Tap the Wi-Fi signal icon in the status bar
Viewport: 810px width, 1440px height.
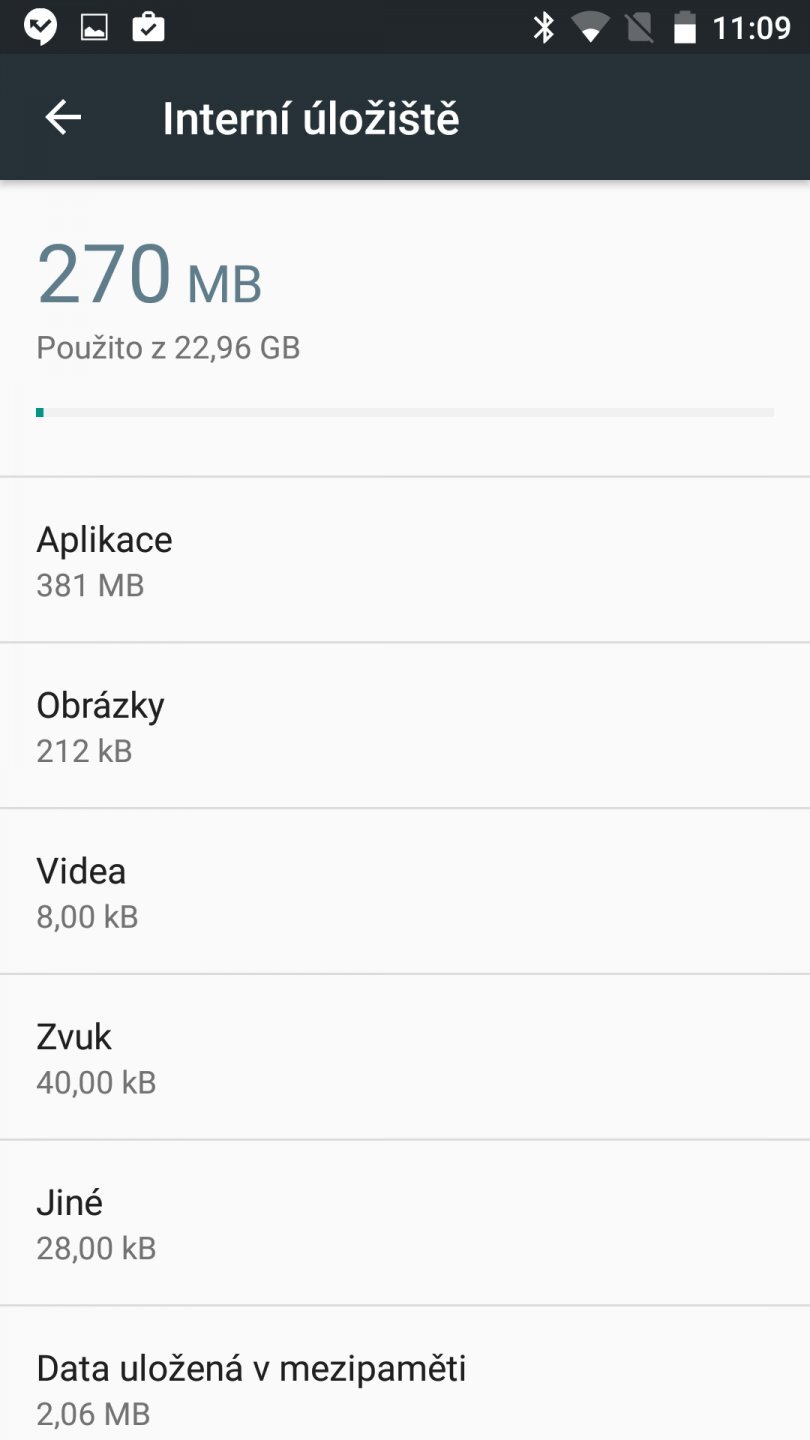coord(592,29)
